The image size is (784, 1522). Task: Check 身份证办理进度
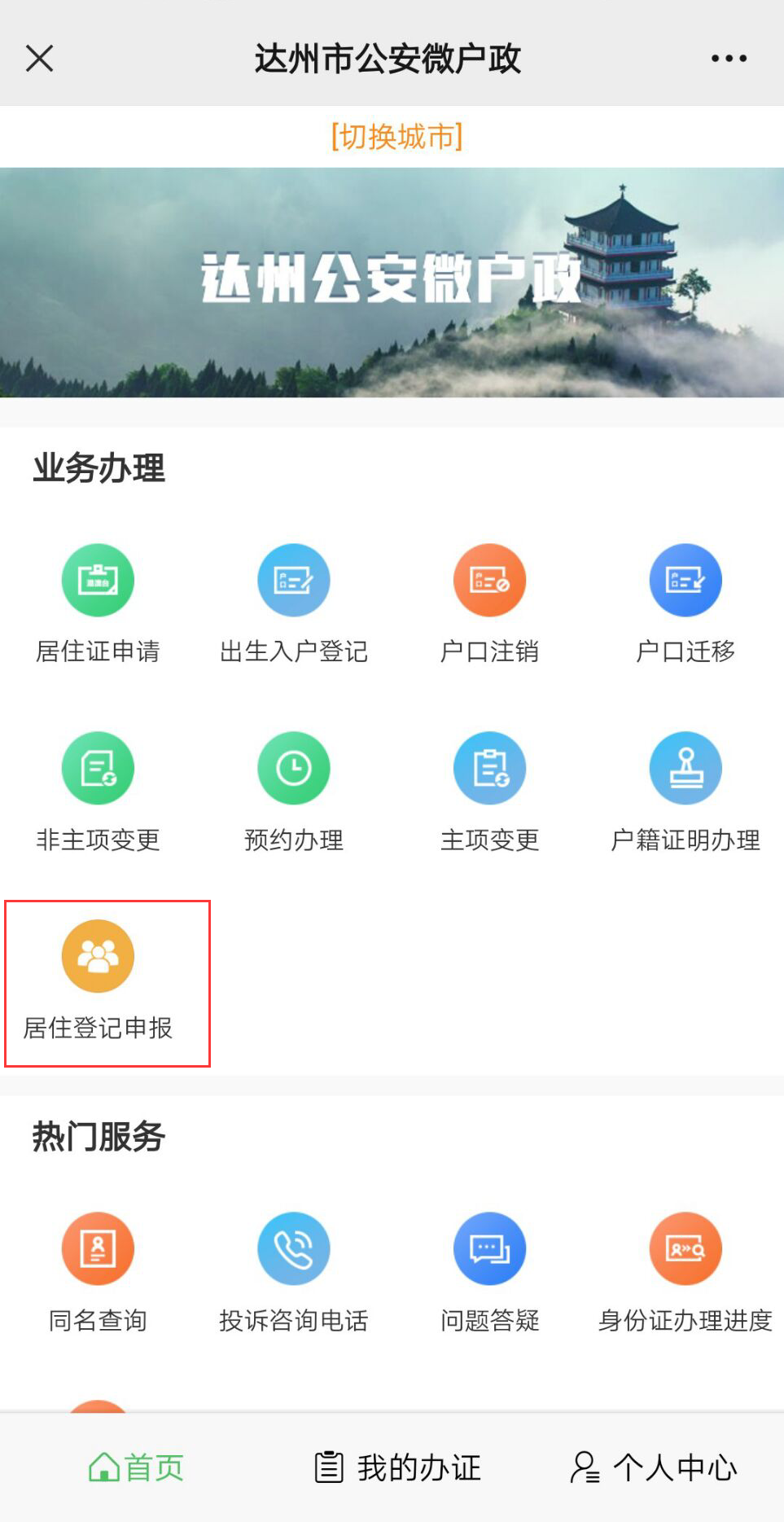pyautogui.click(x=685, y=1249)
